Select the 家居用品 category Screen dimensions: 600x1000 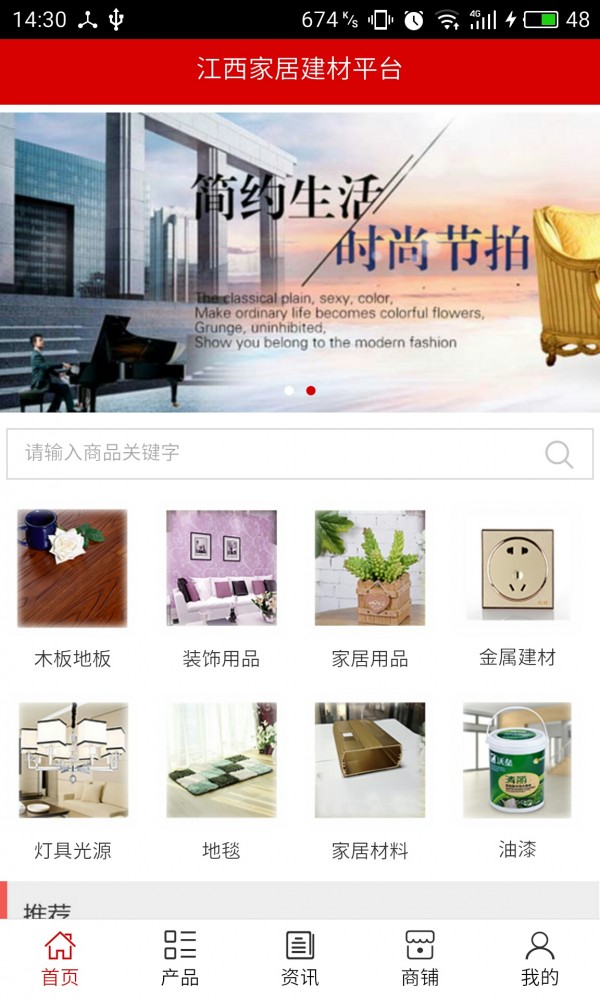(370, 587)
